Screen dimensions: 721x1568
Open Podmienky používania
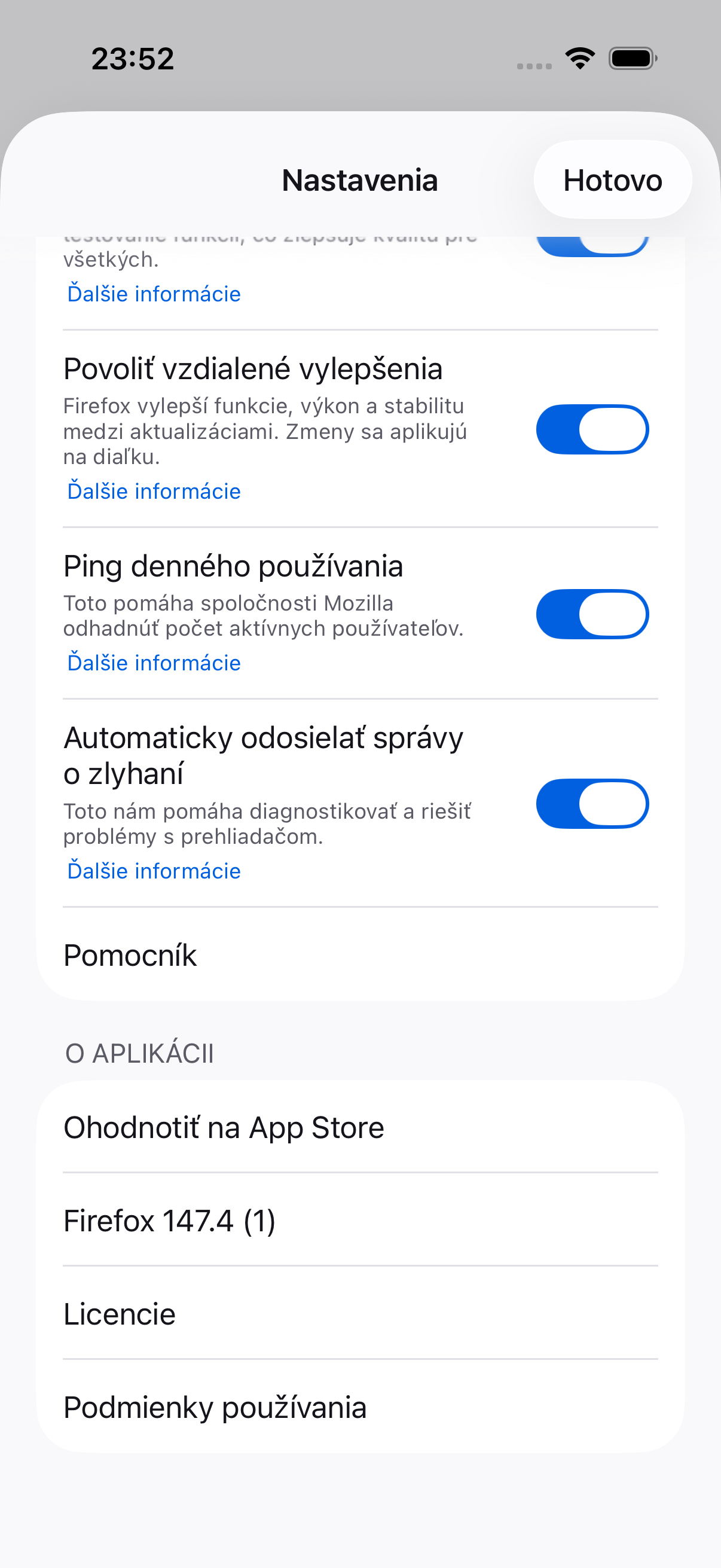360,1407
